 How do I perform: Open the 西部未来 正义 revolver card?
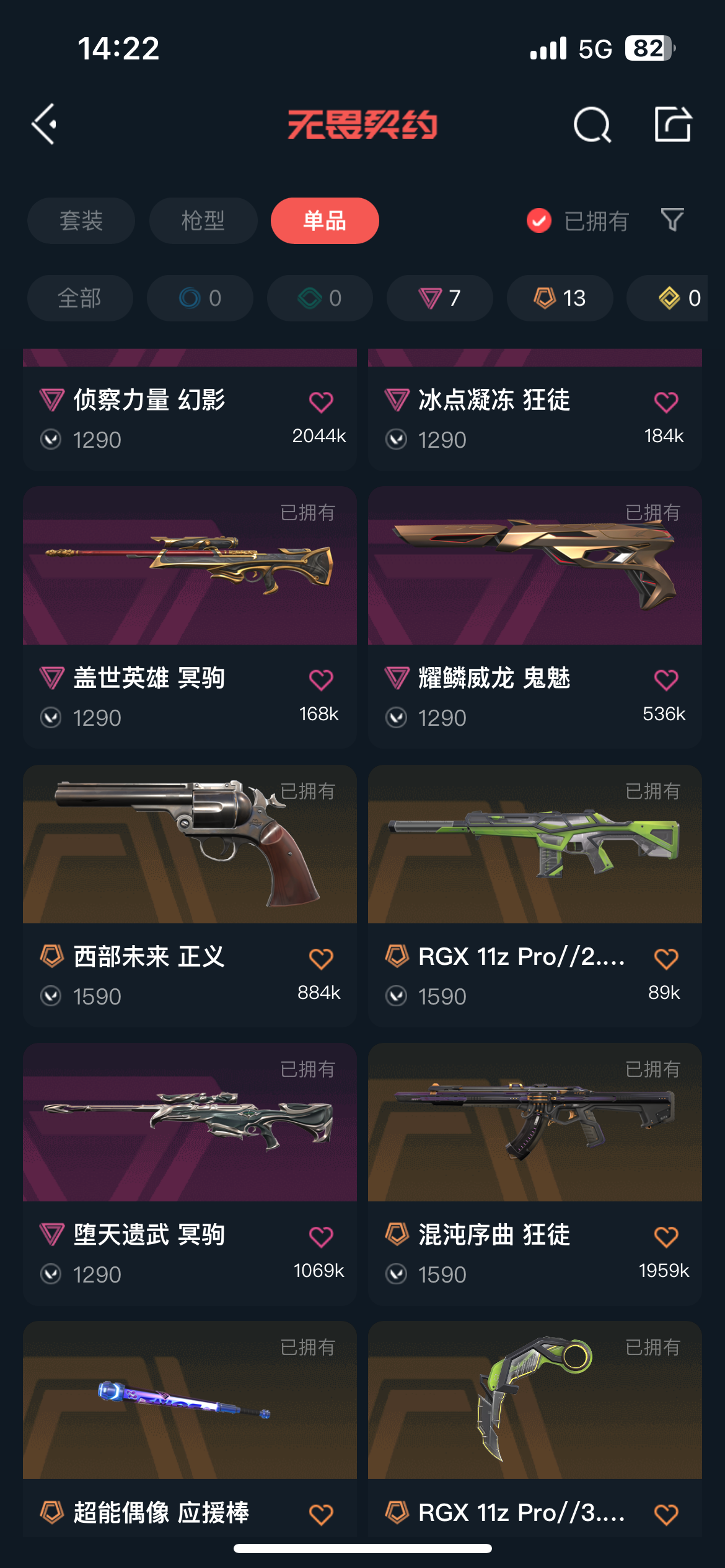pos(190,896)
